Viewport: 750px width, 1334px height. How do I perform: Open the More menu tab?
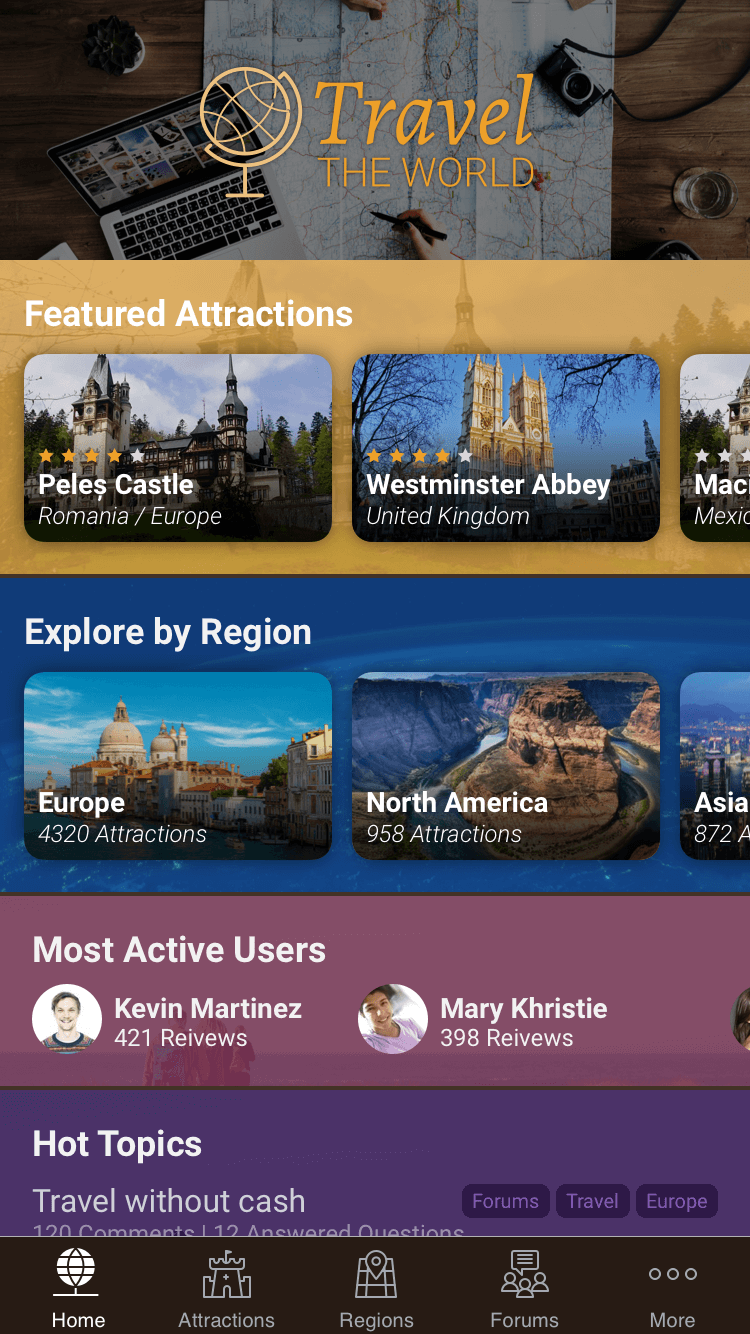tap(672, 1290)
